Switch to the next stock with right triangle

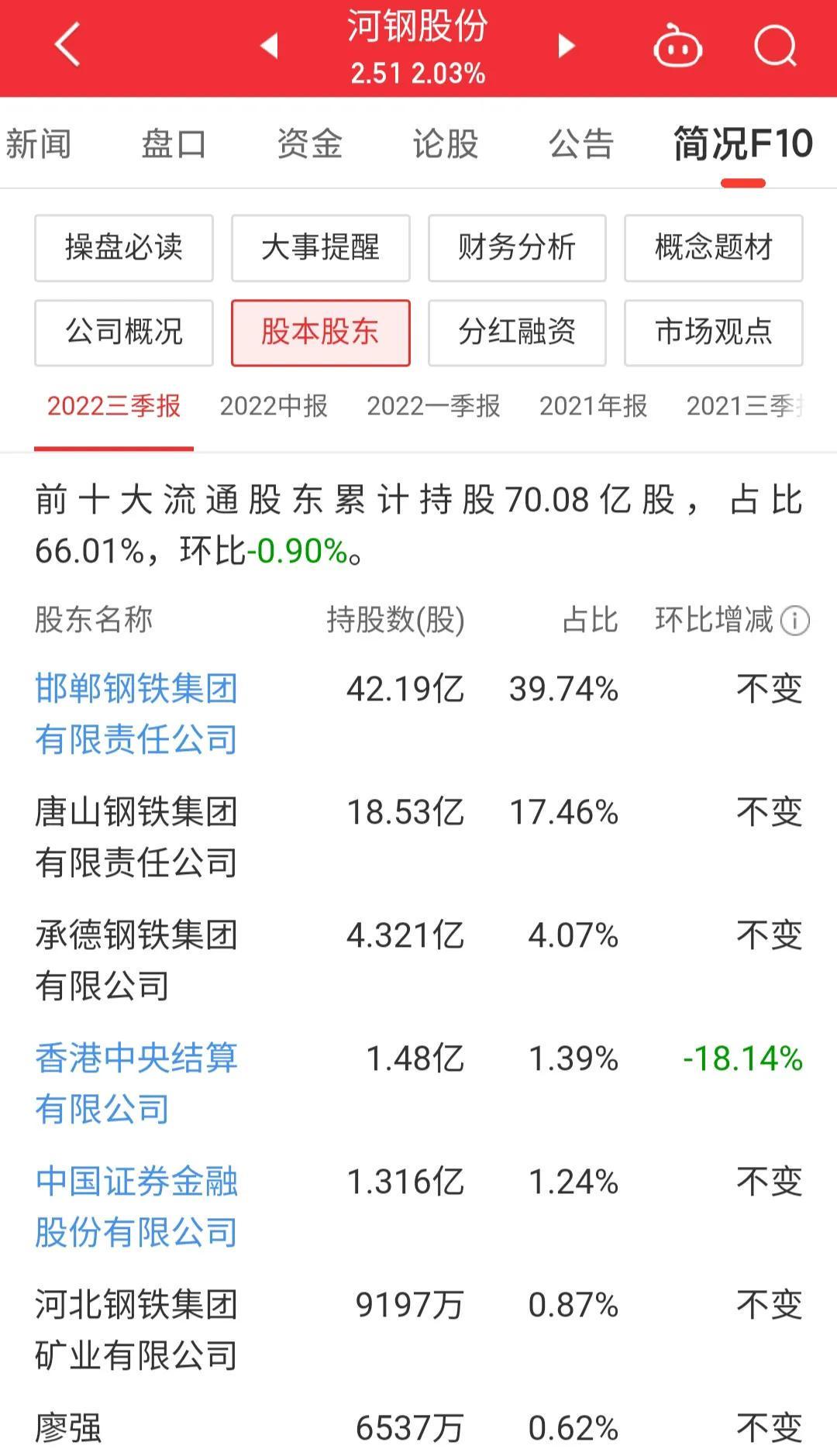(567, 46)
